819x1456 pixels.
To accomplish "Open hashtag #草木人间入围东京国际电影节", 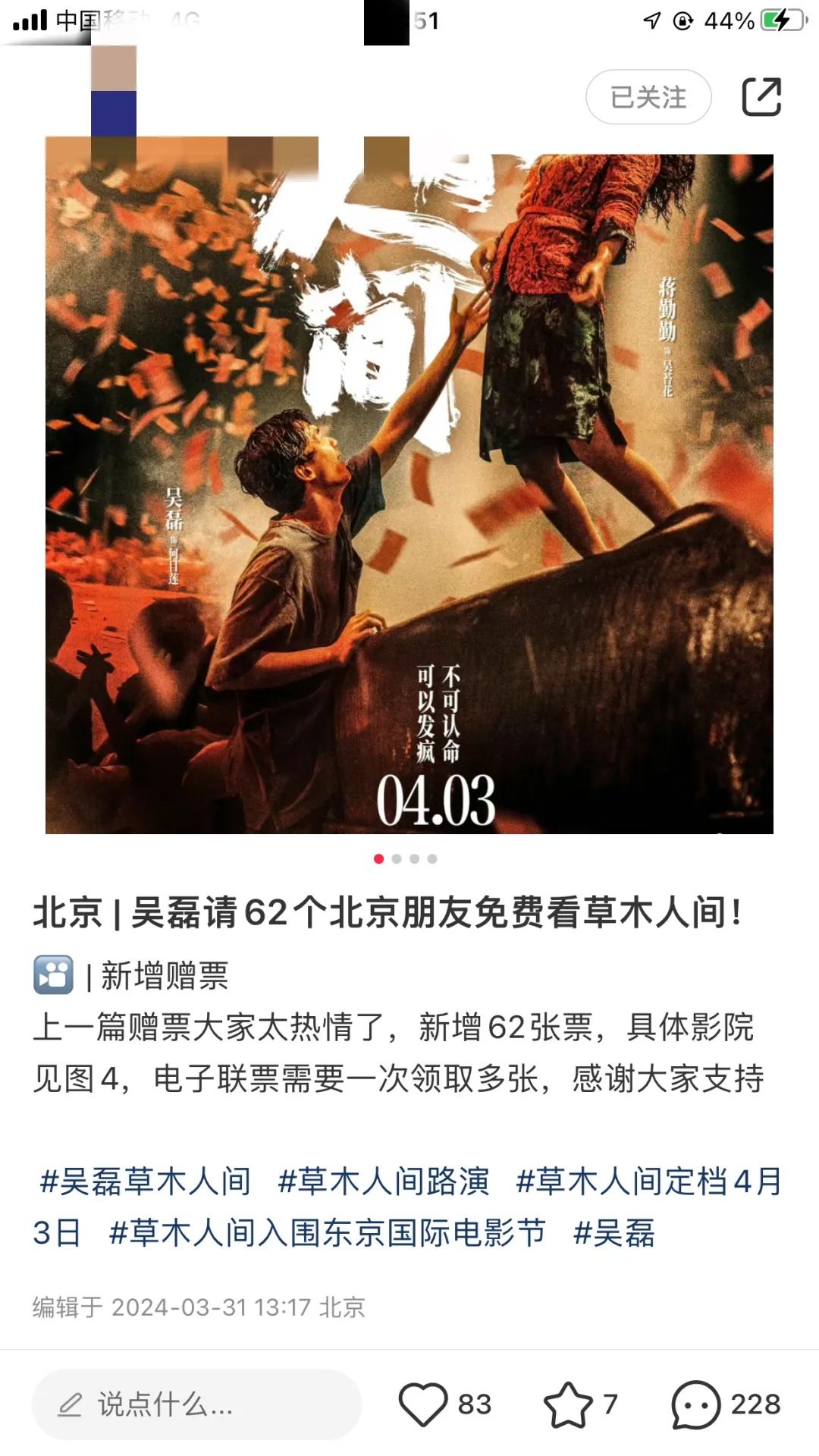I will pos(328,1233).
